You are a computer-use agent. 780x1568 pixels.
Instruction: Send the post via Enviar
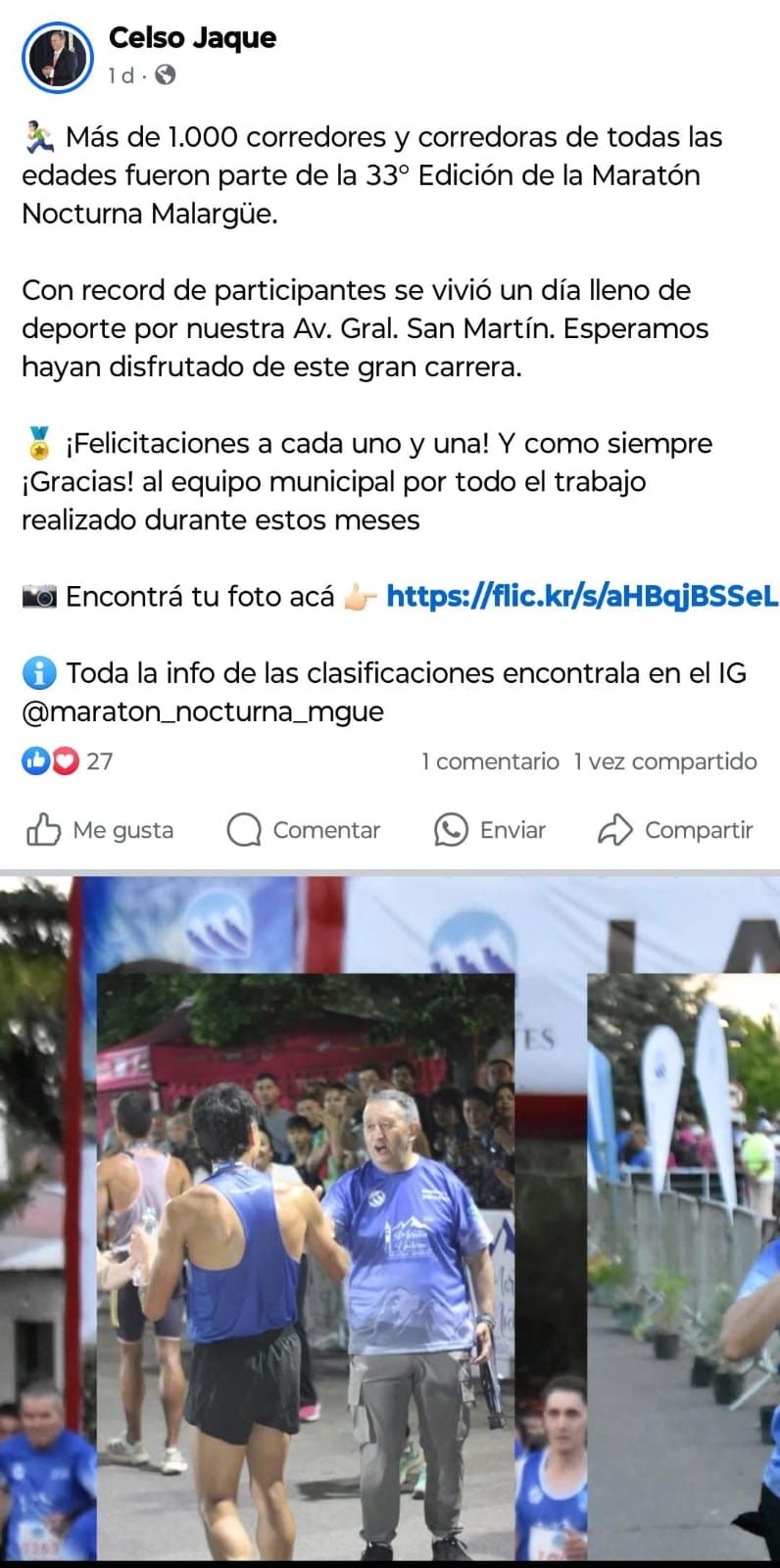point(490,830)
